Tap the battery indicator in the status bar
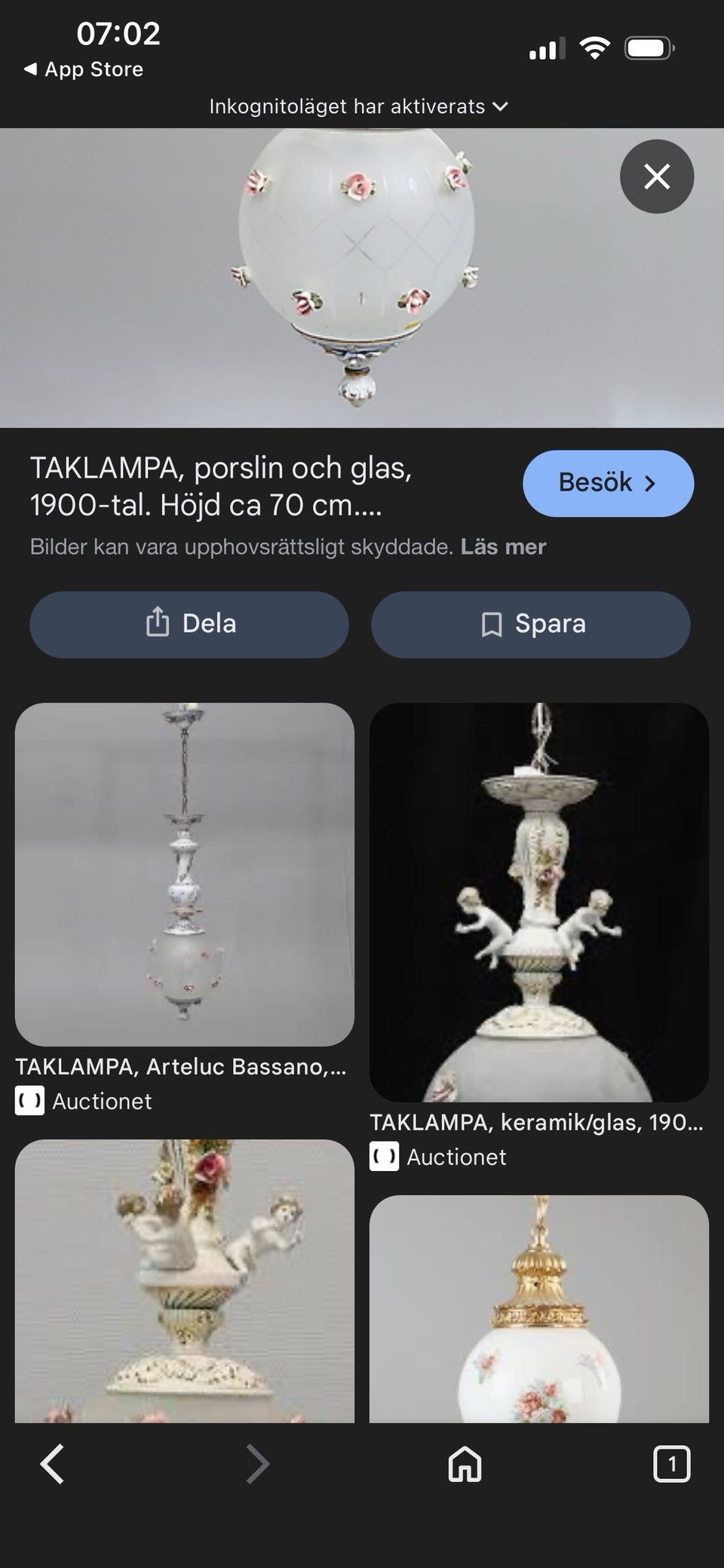 [x=649, y=47]
